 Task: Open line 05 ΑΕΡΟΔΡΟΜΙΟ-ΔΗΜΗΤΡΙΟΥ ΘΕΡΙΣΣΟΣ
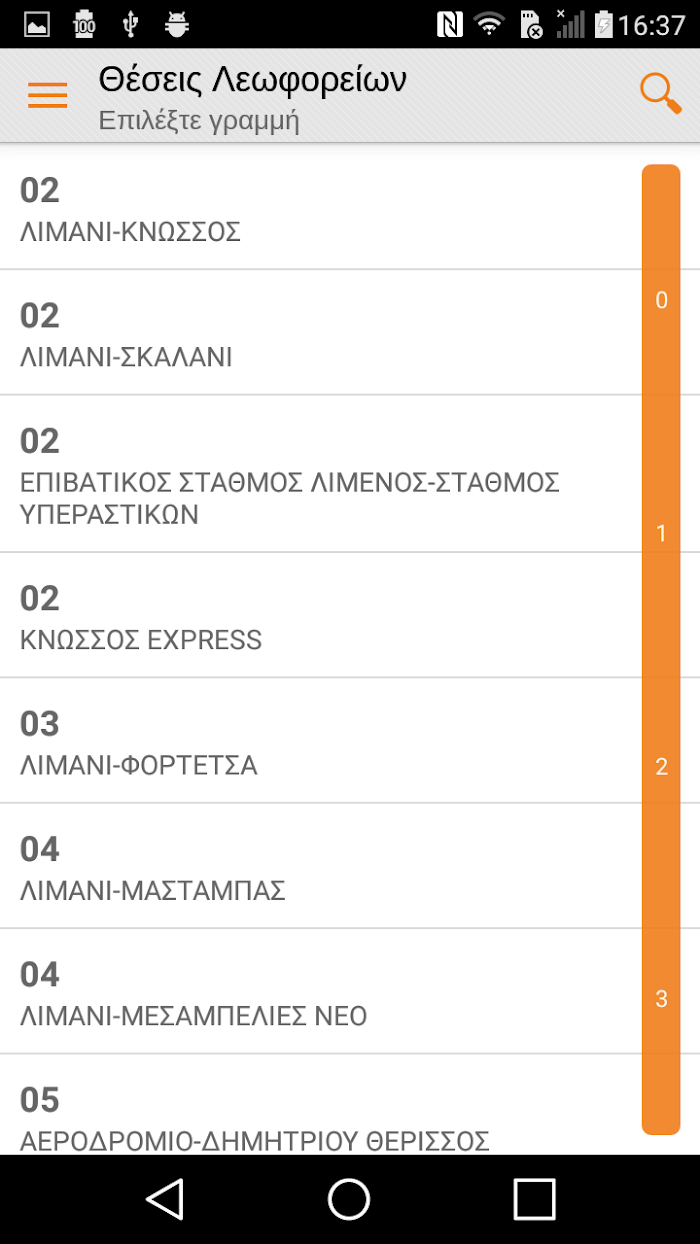320,1105
